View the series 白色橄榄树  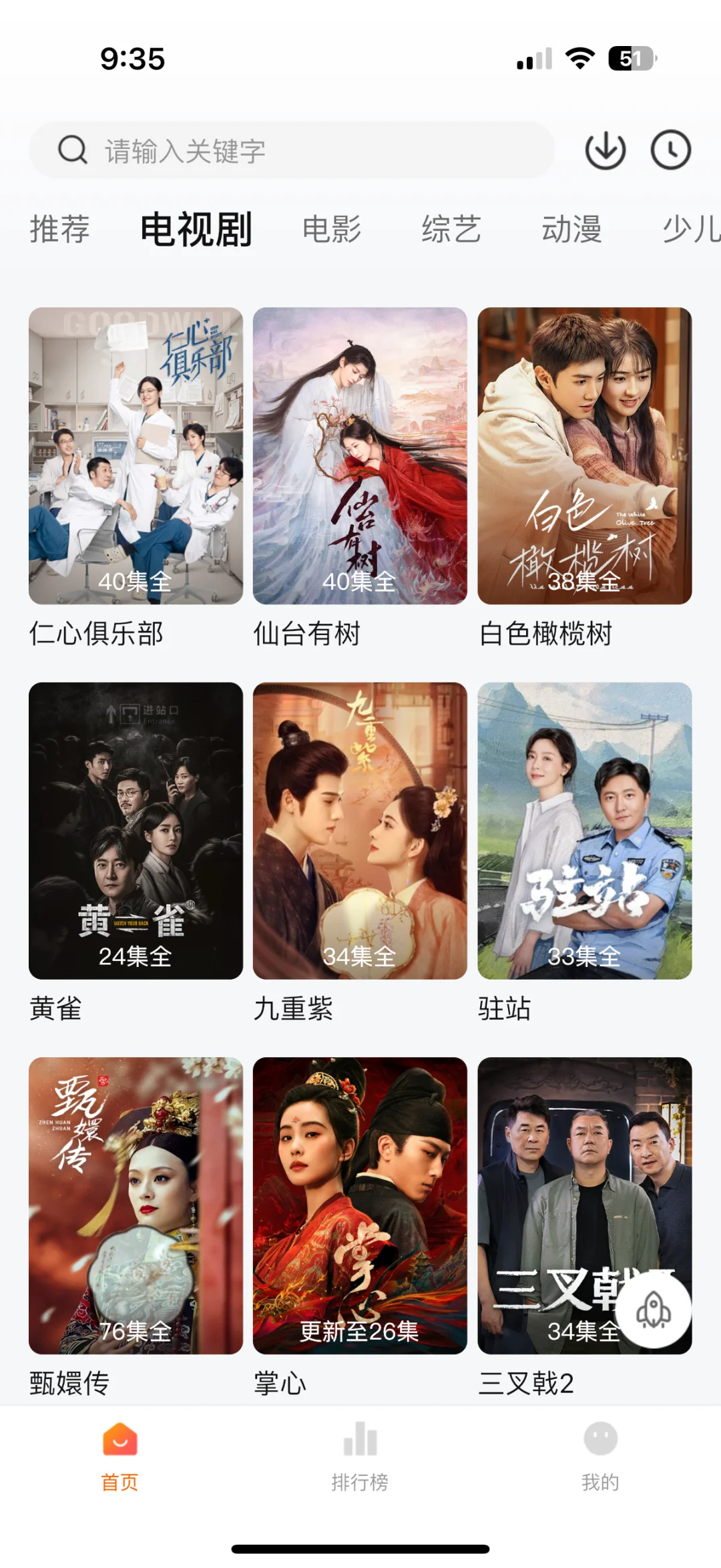[x=584, y=455]
